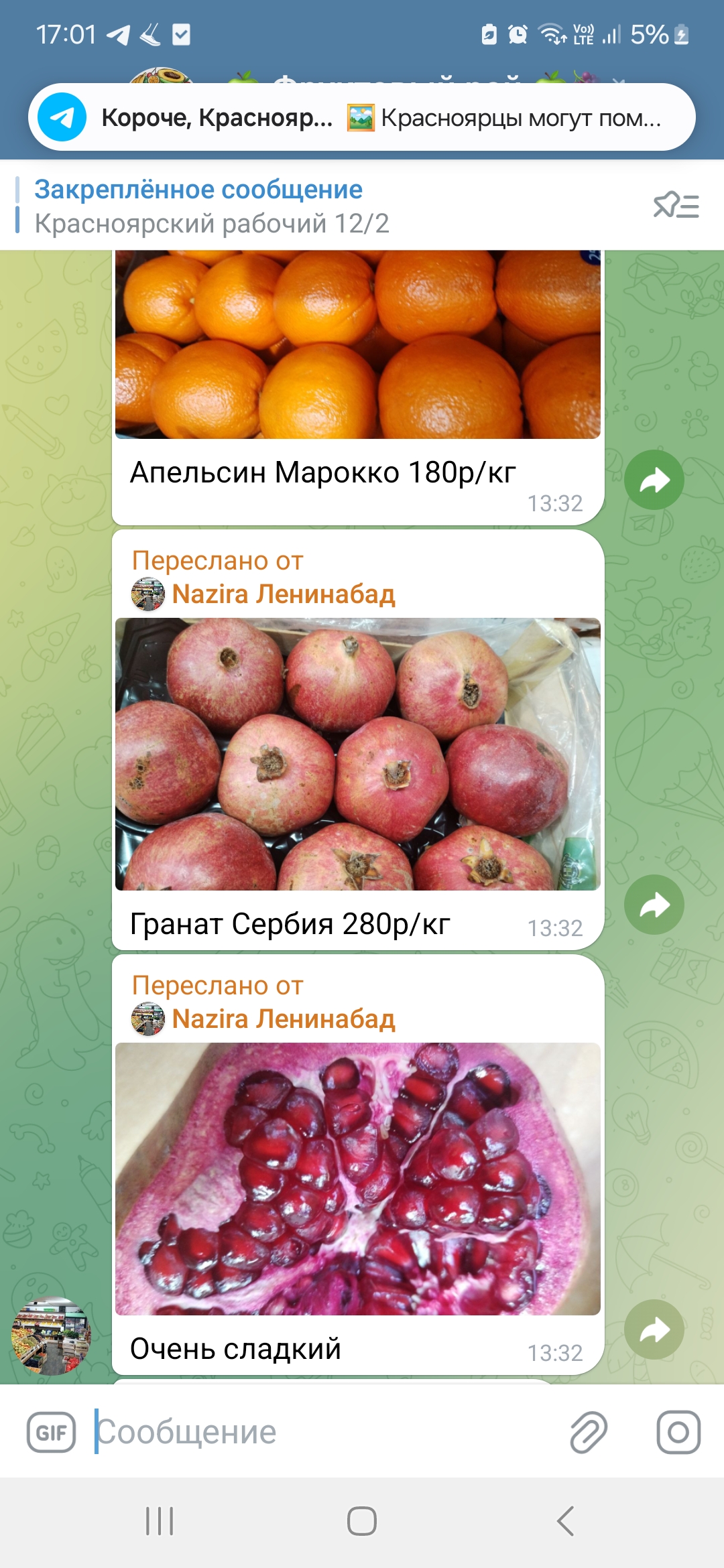Open the pinned message Красноярский рабочий 12/2
The width and height of the screenshot is (724, 1568).
coord(212,206)
